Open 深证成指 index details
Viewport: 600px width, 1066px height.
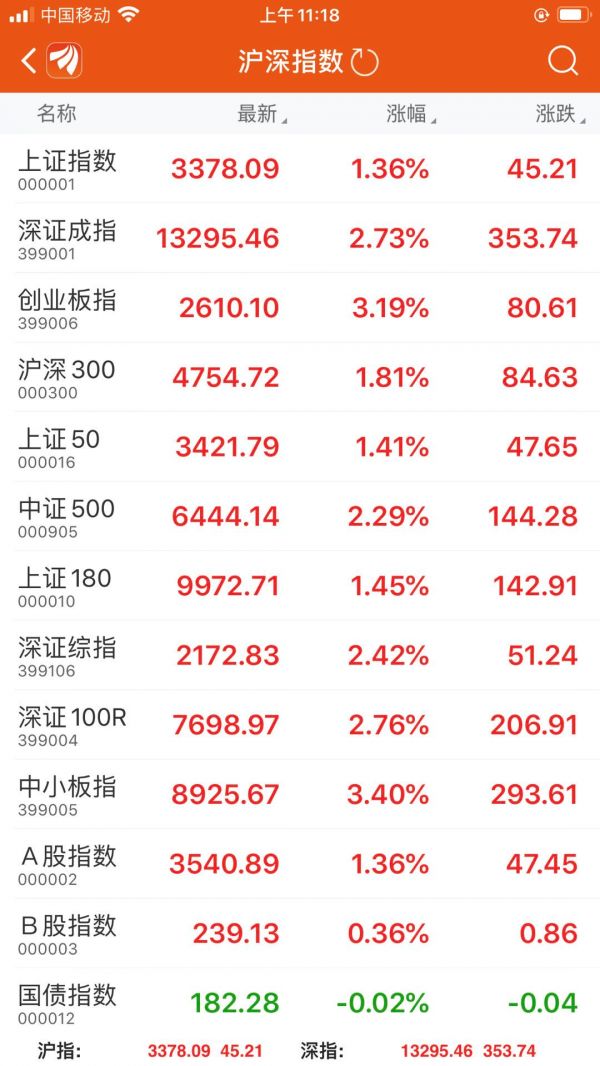pyautogui.click(x=300, y=238)
